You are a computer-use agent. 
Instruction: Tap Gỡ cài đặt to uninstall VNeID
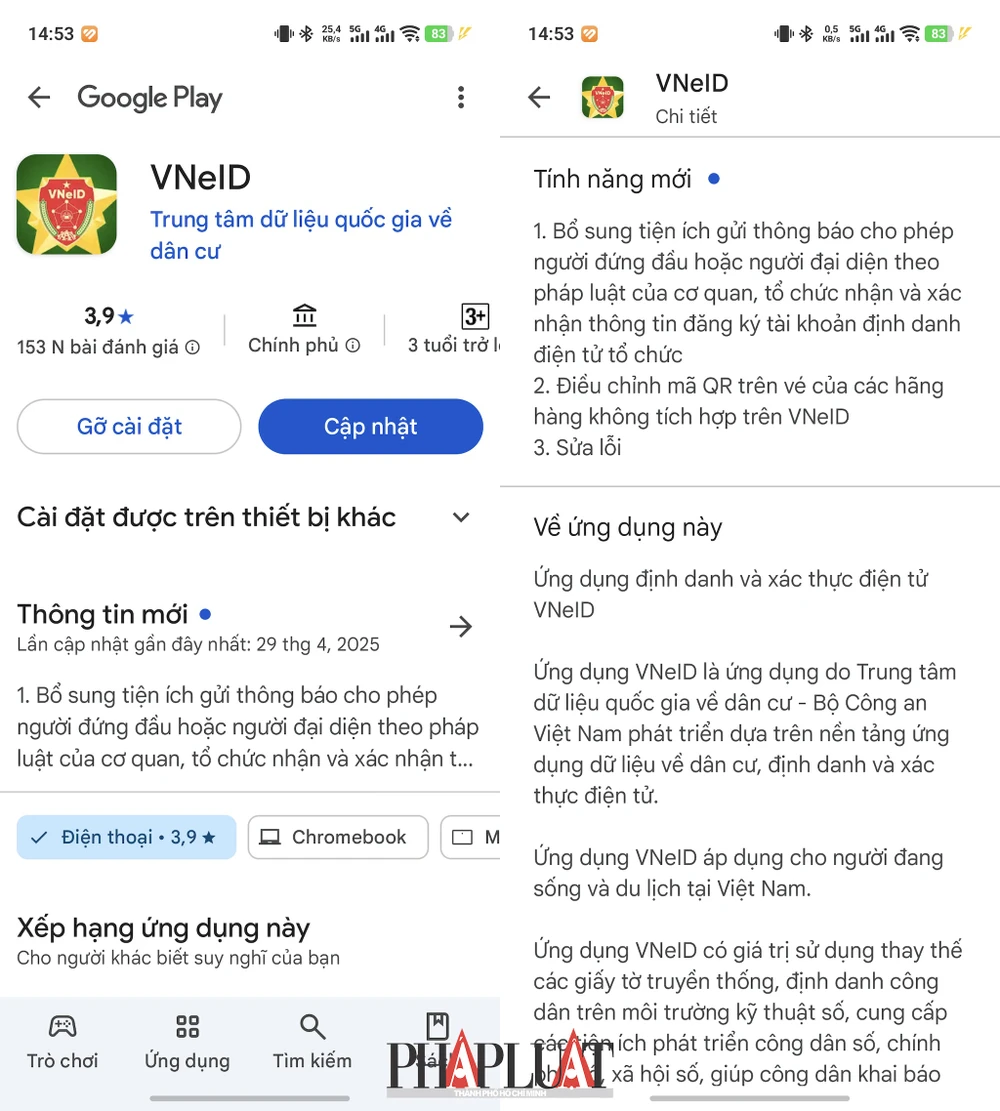click(129, 427)
